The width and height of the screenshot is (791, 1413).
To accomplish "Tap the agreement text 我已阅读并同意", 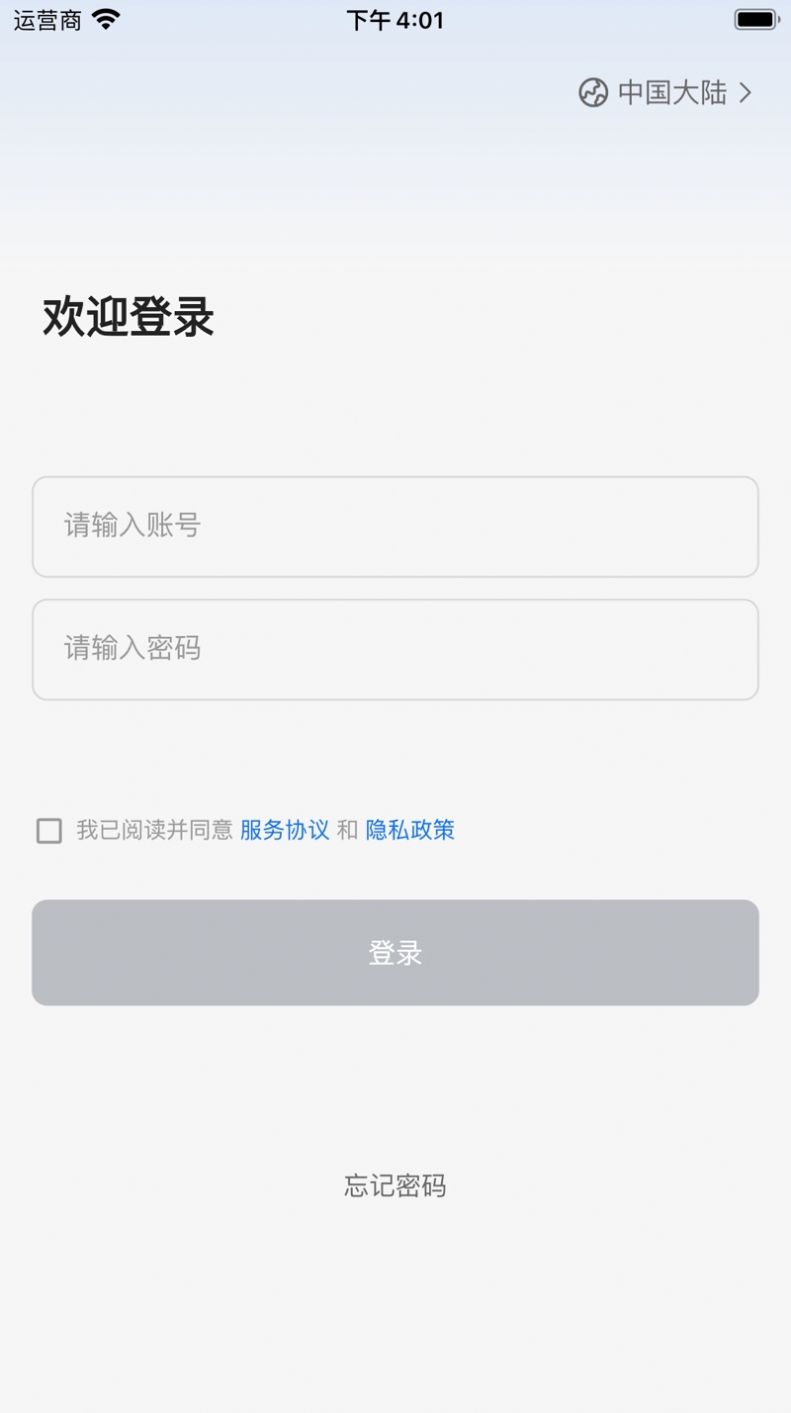I will point(152,830).
